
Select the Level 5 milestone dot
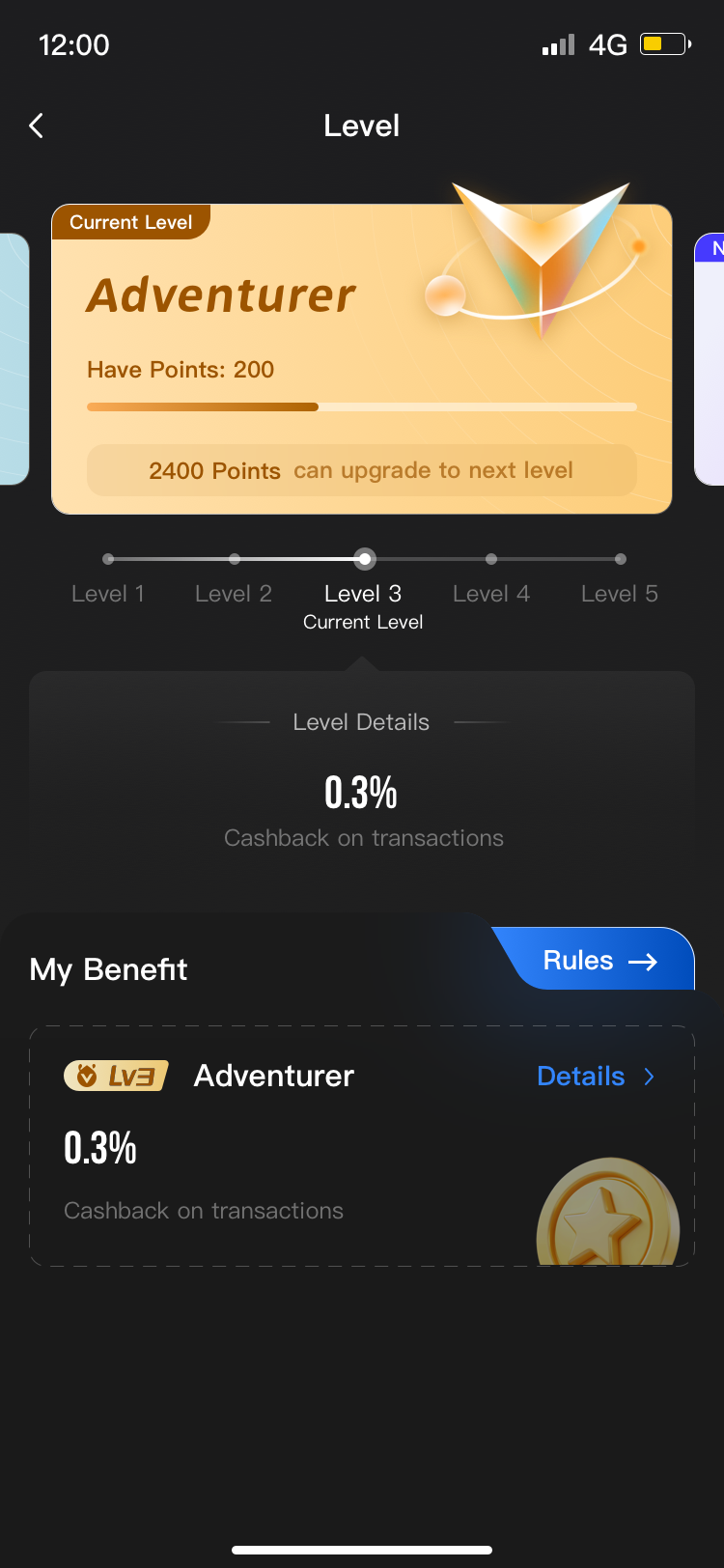620,558
